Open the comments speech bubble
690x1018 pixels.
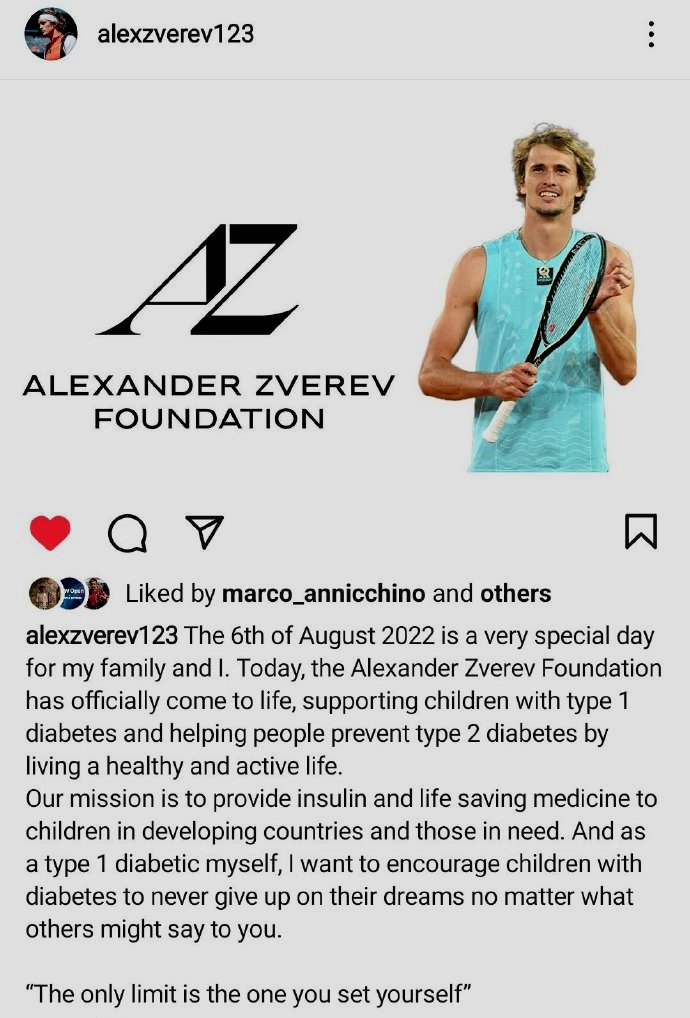(x=127, y=533)
